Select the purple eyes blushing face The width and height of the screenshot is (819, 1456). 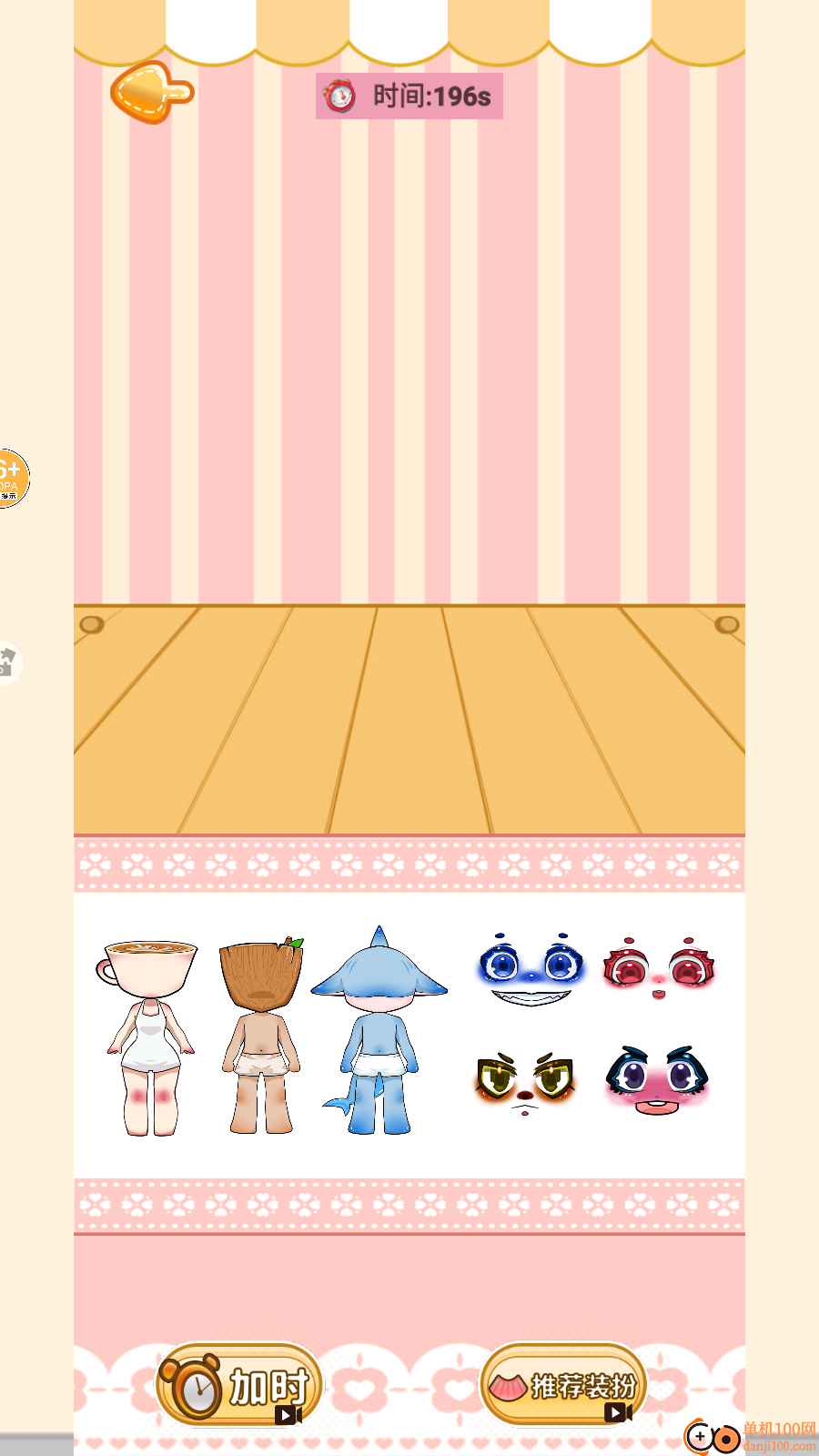point(657,1080)
